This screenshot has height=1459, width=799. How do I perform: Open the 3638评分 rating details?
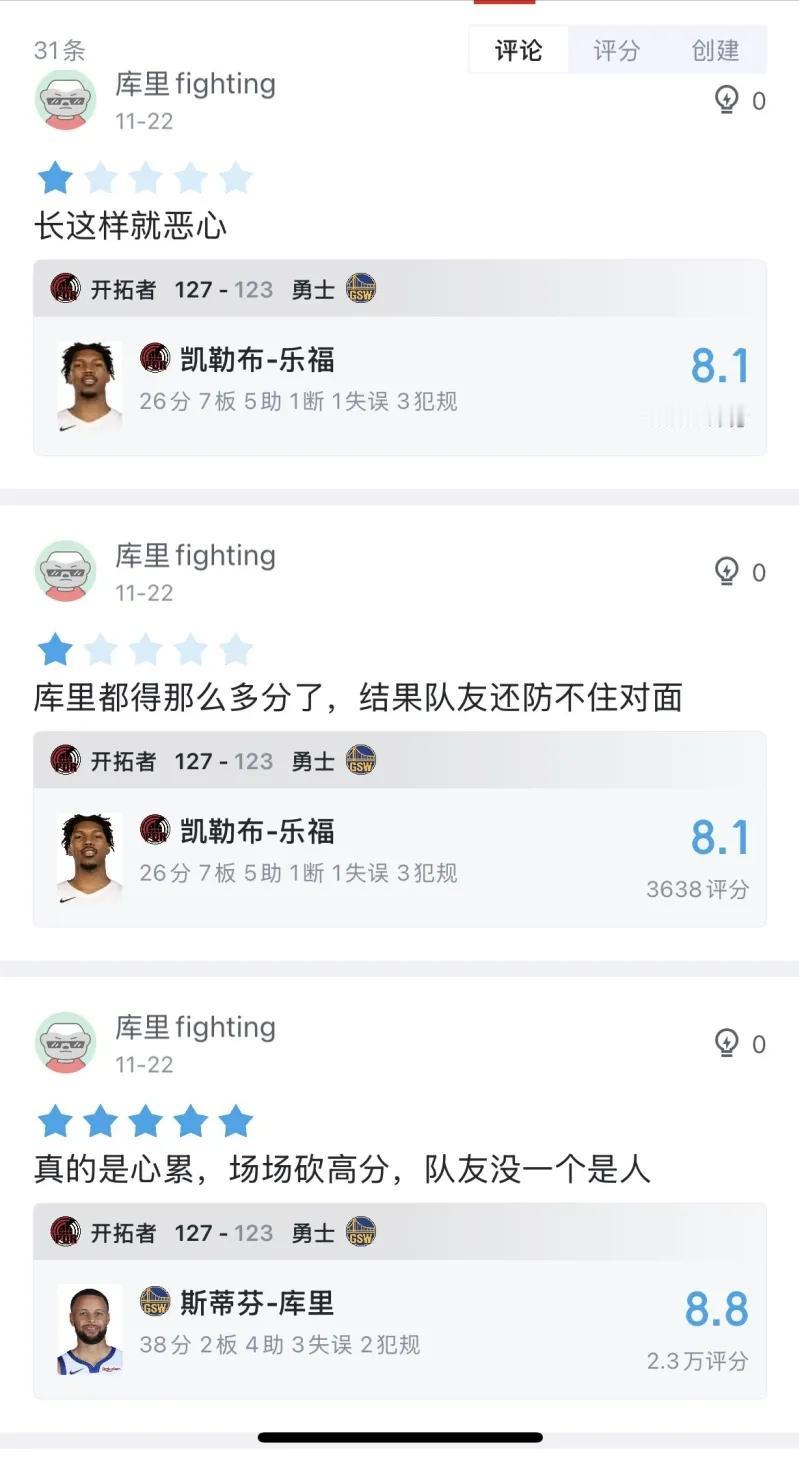(x=697, y=889)
